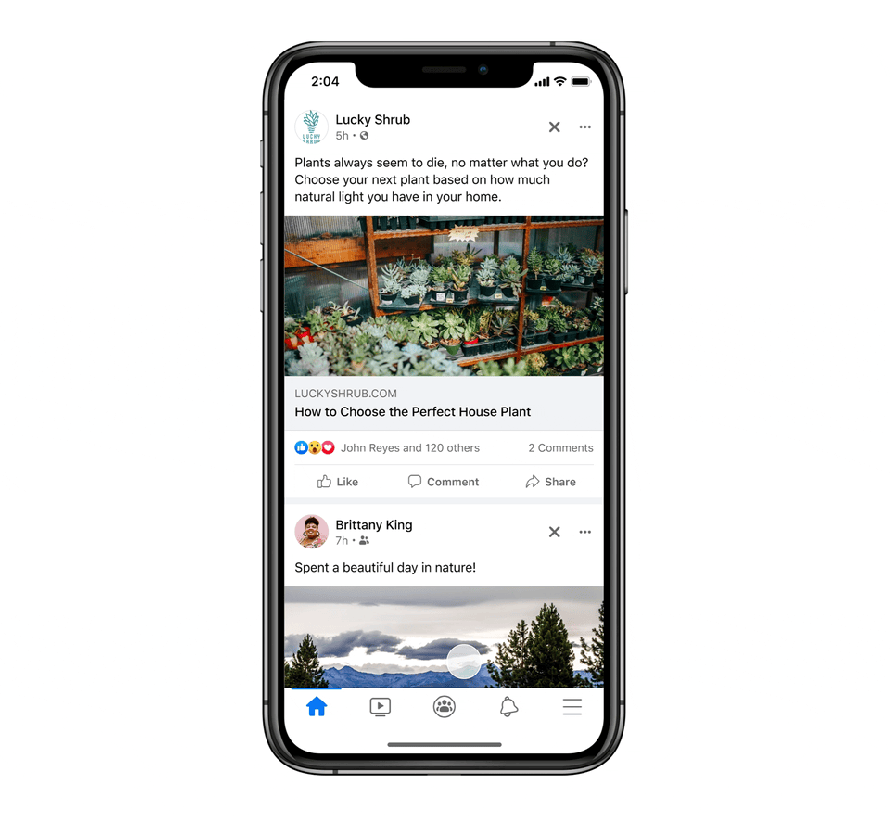Screen dimensions: 890x816
Task: Open more options on Lucky Shrub post
Action: click(x=585, y=127)
